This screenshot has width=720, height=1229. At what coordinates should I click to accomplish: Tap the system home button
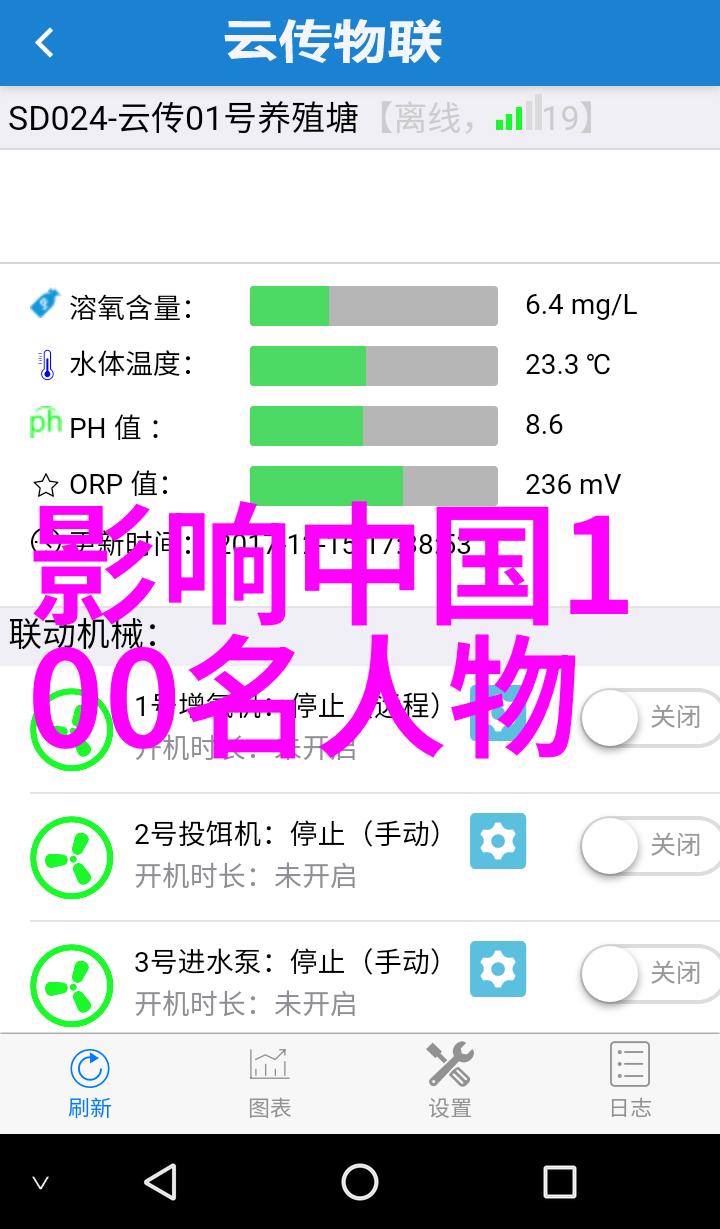point(360,1182)
